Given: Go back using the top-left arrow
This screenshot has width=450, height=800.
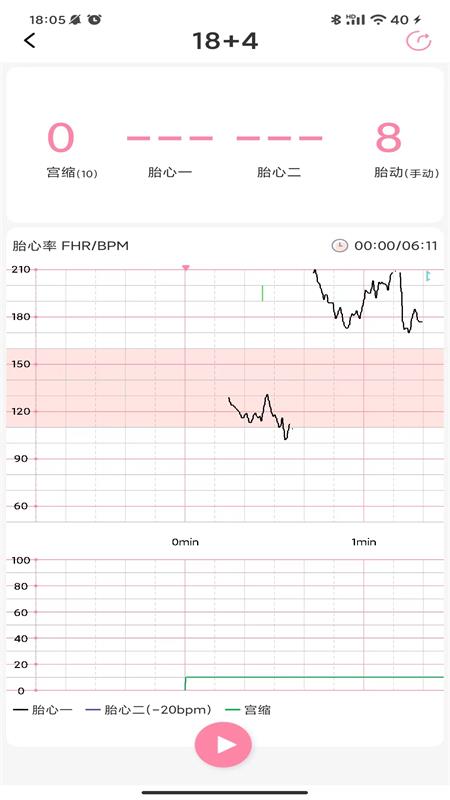Looking at the screenshot, I should point(30,40).
